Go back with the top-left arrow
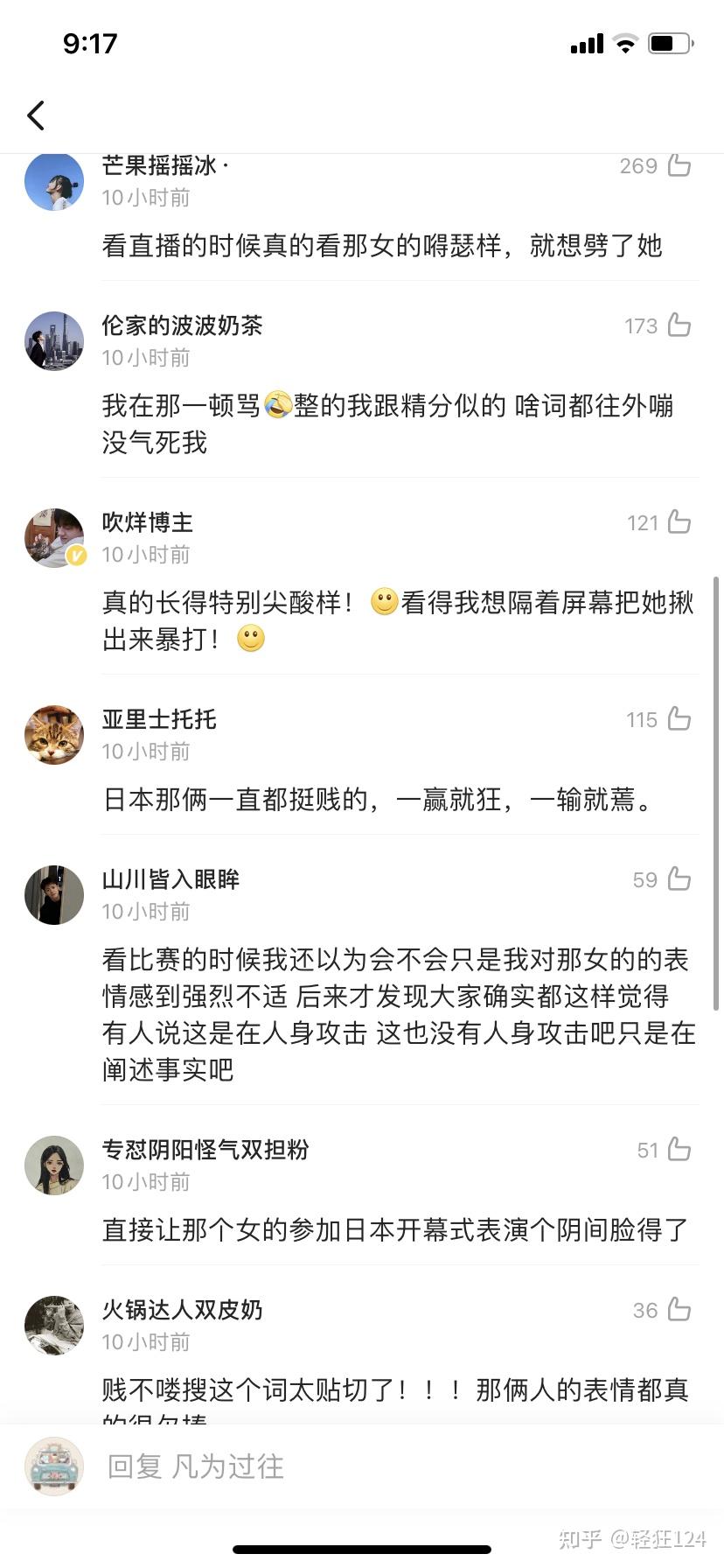Image resolution: width=724 pixels, height=1568 pixels. (x=36, y=115)
